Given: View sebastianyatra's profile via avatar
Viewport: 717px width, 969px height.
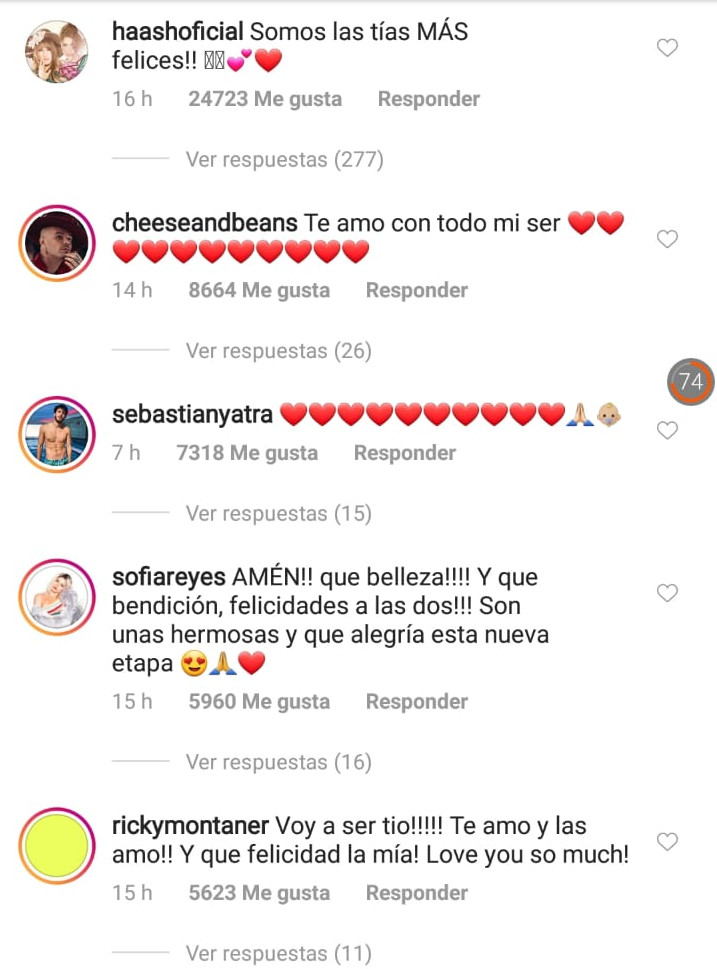Looking at the screenshot, I should [56, 435].
